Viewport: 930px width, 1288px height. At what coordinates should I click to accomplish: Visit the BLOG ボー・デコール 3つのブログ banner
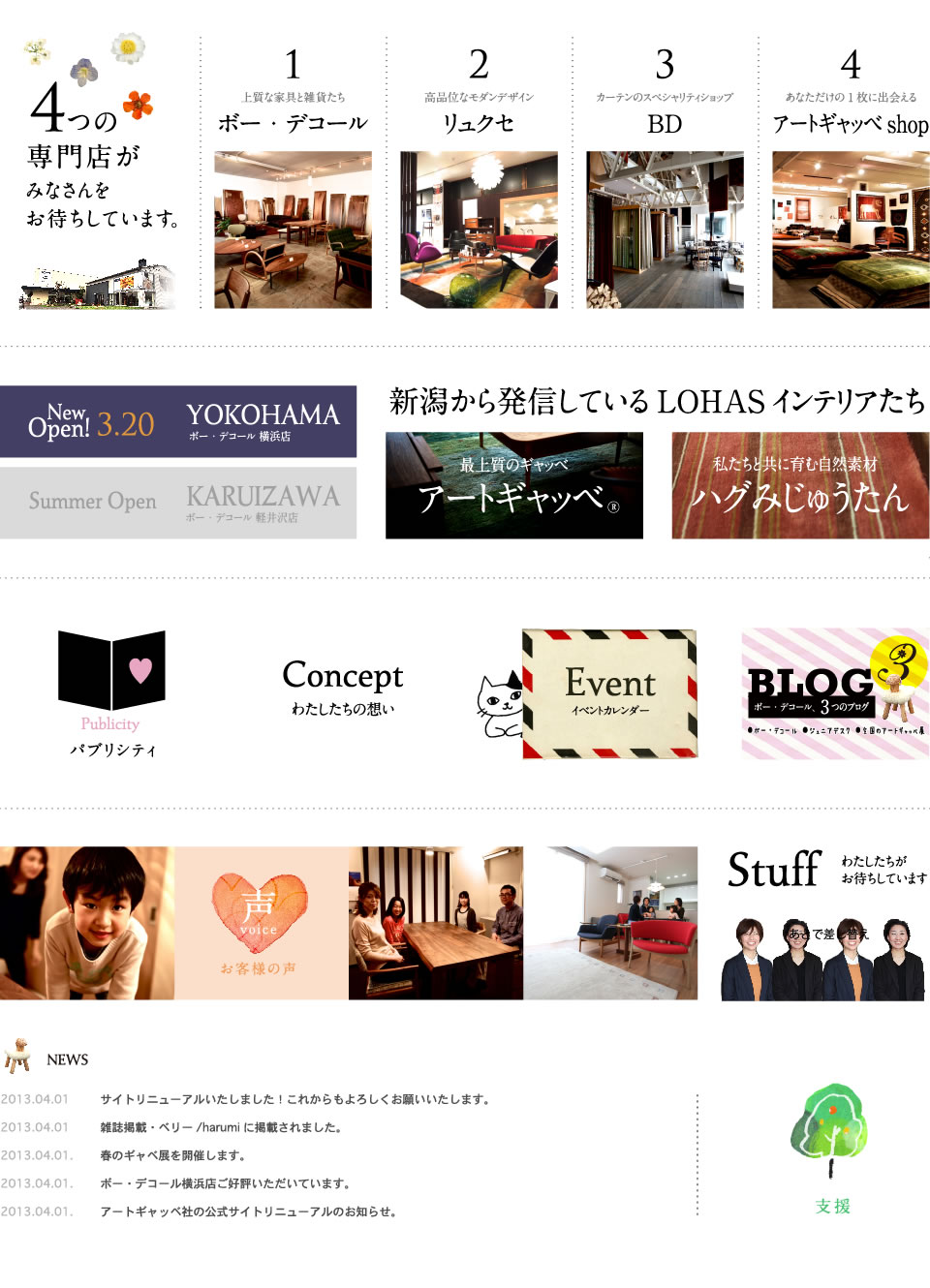tap(835, 692)
